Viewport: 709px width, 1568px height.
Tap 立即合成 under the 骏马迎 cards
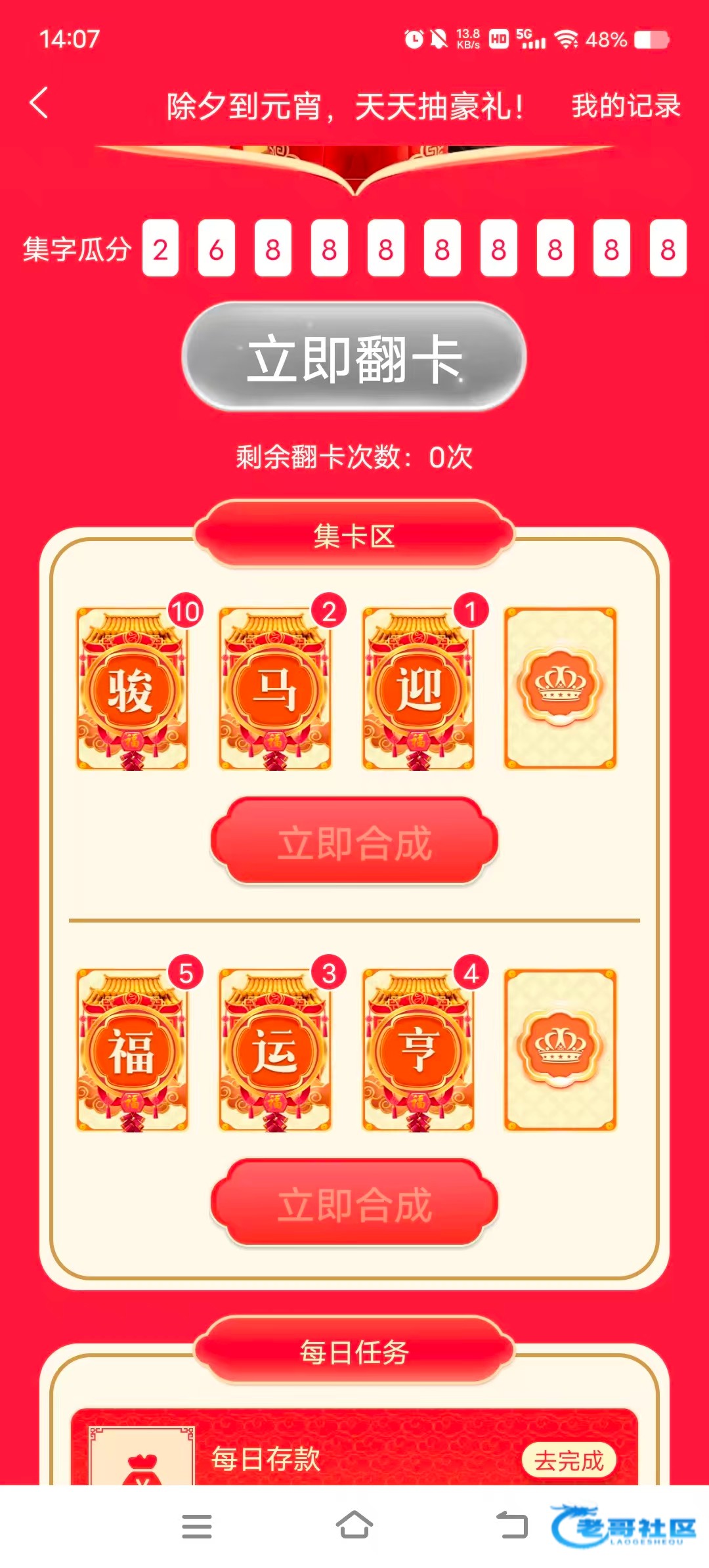pyautogui.click(x=354, y=842)
